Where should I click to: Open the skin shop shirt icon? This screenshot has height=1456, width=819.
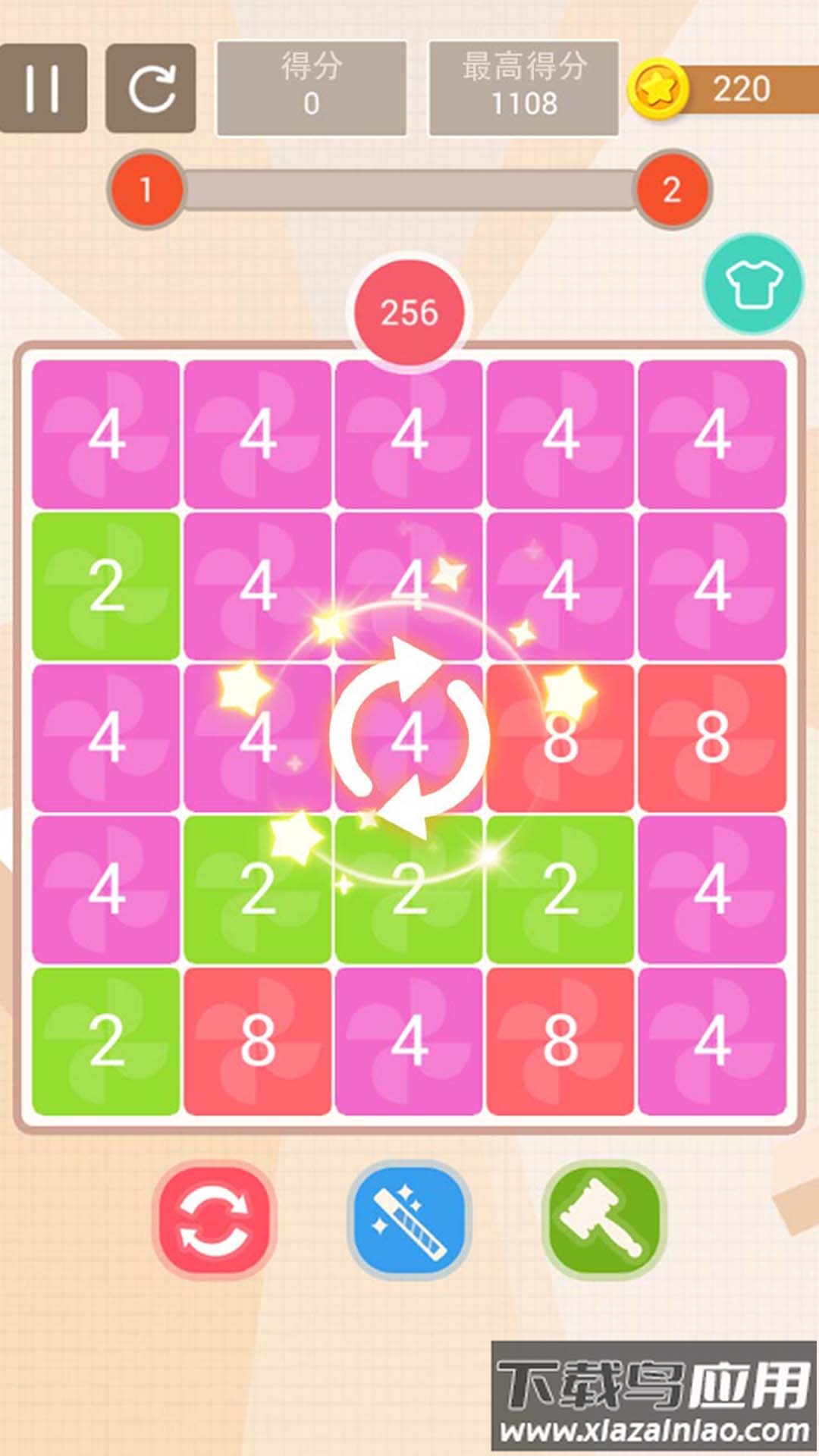(x=753, y=284)
